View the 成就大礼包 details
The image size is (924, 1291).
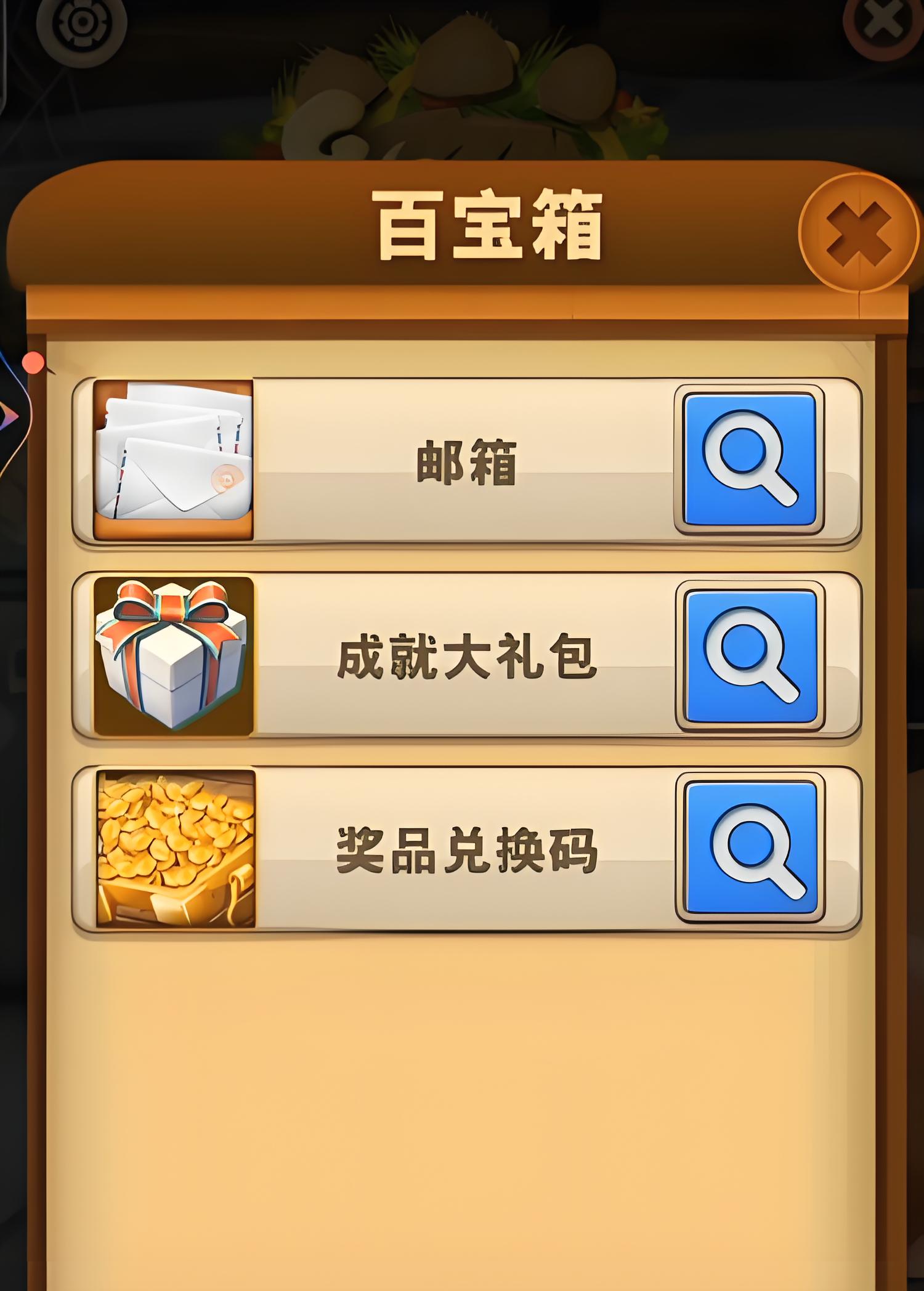pos(751,656)
